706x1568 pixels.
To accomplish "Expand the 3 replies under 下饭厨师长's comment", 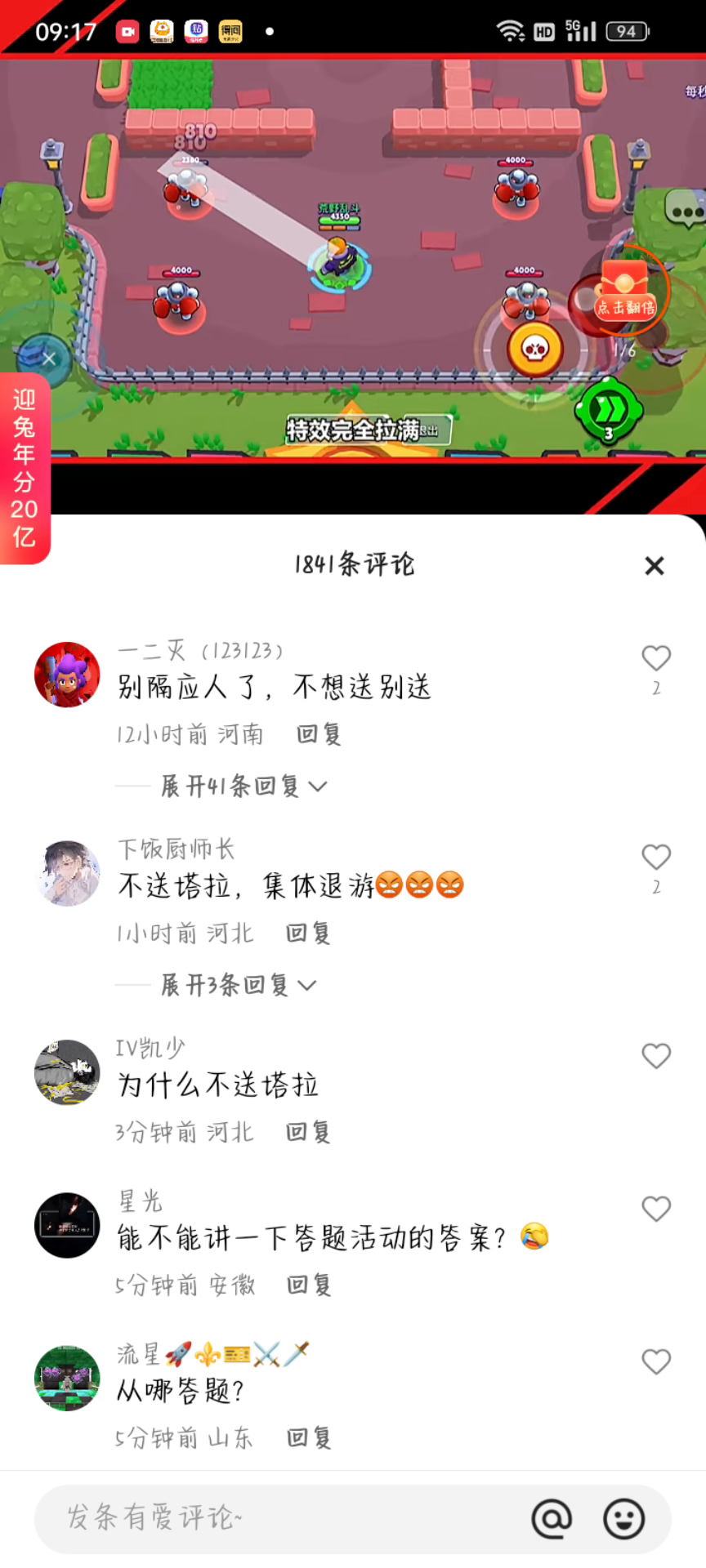I will click(x=239, y=985).
